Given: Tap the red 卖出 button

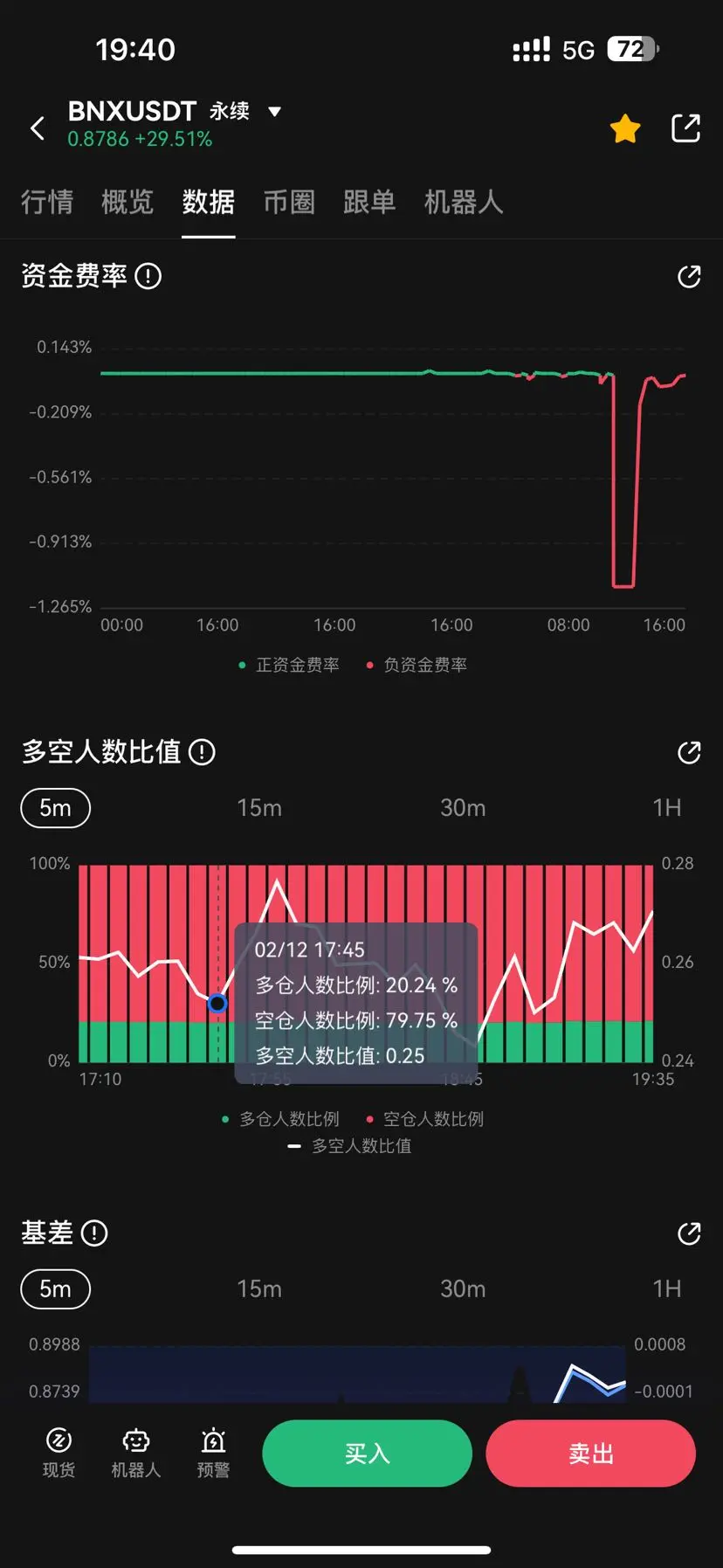Looking at the screenshot, I should tap(590, 1454).
